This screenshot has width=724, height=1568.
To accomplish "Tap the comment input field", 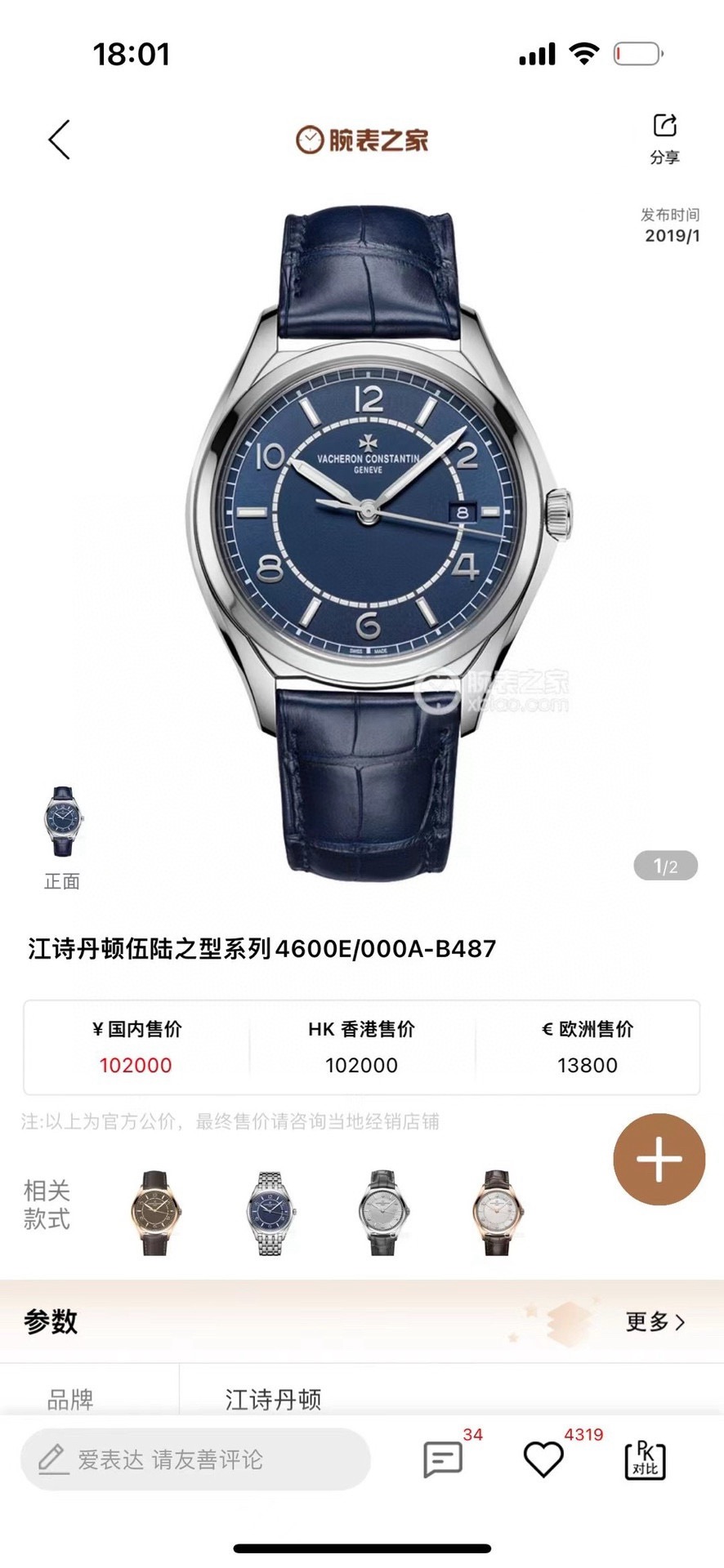I will click(195, 1459).
